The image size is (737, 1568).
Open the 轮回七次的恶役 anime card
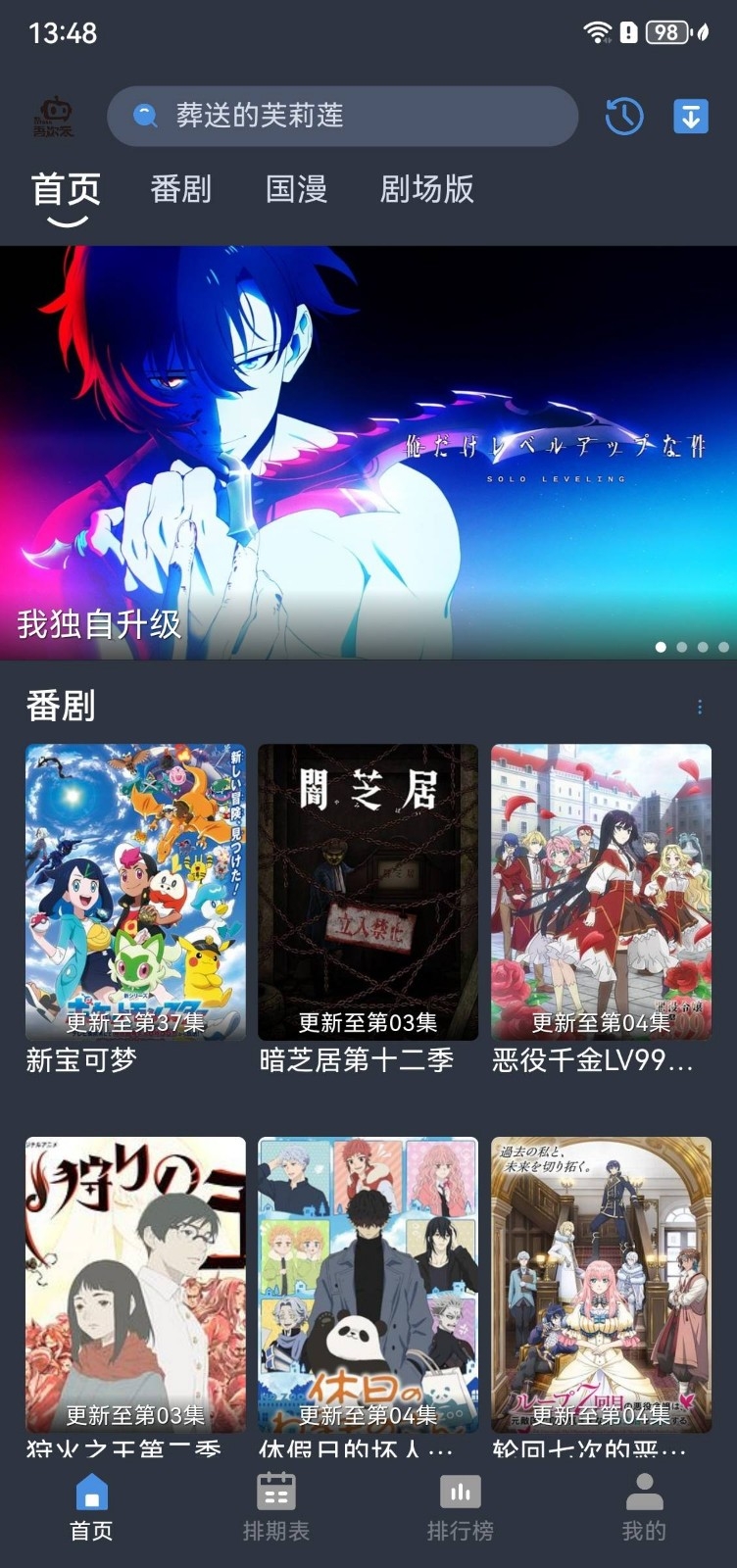pyautogui.click(x=601, y=1296)
